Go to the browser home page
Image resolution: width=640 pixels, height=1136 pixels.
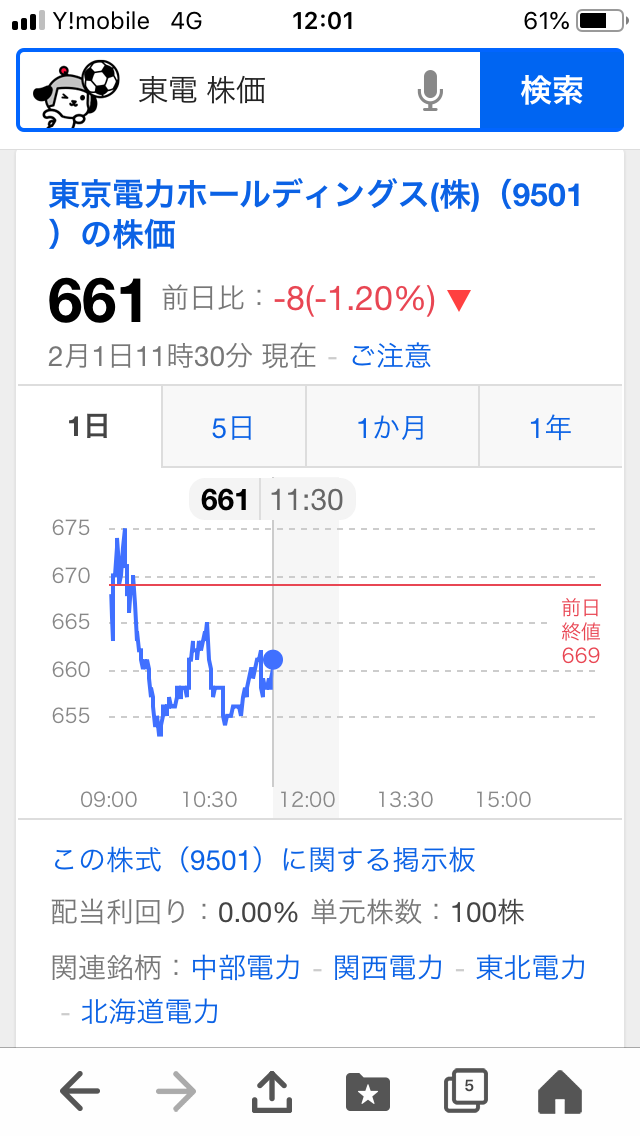559,1092
